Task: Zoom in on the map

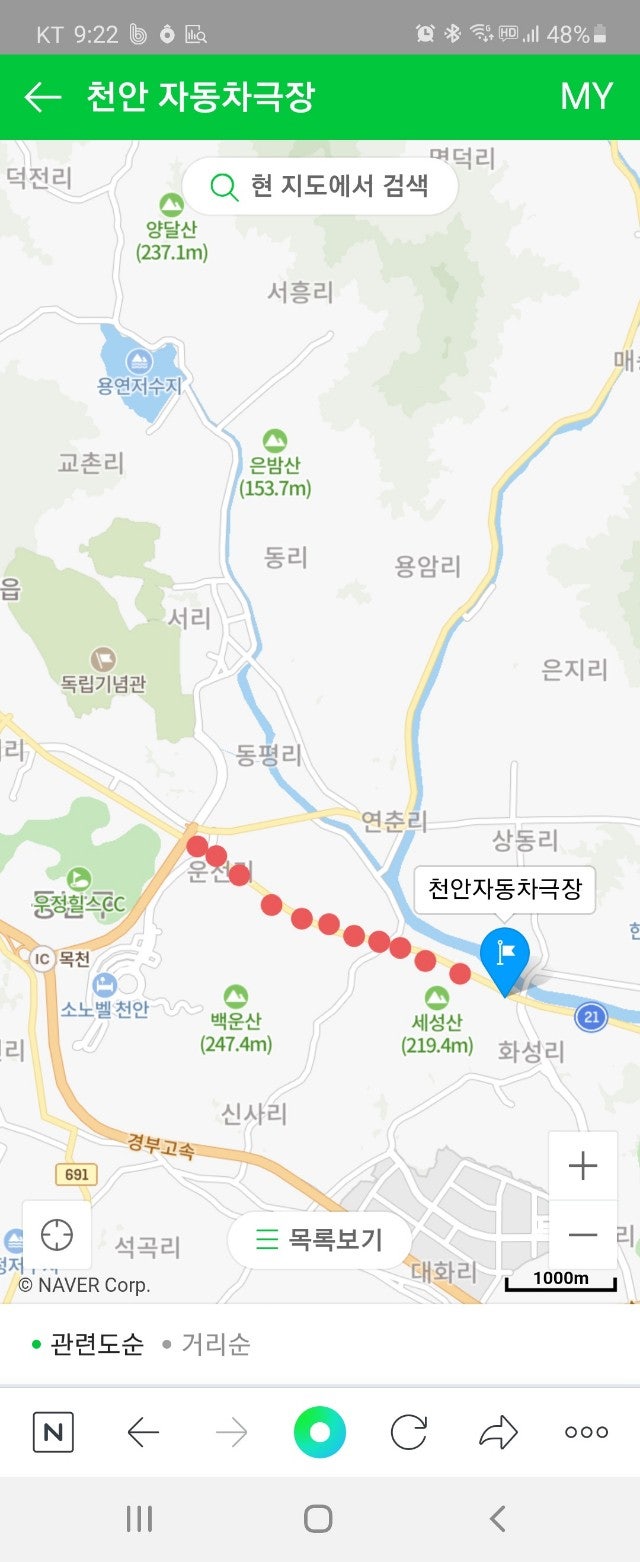Action: [582, 1166]
